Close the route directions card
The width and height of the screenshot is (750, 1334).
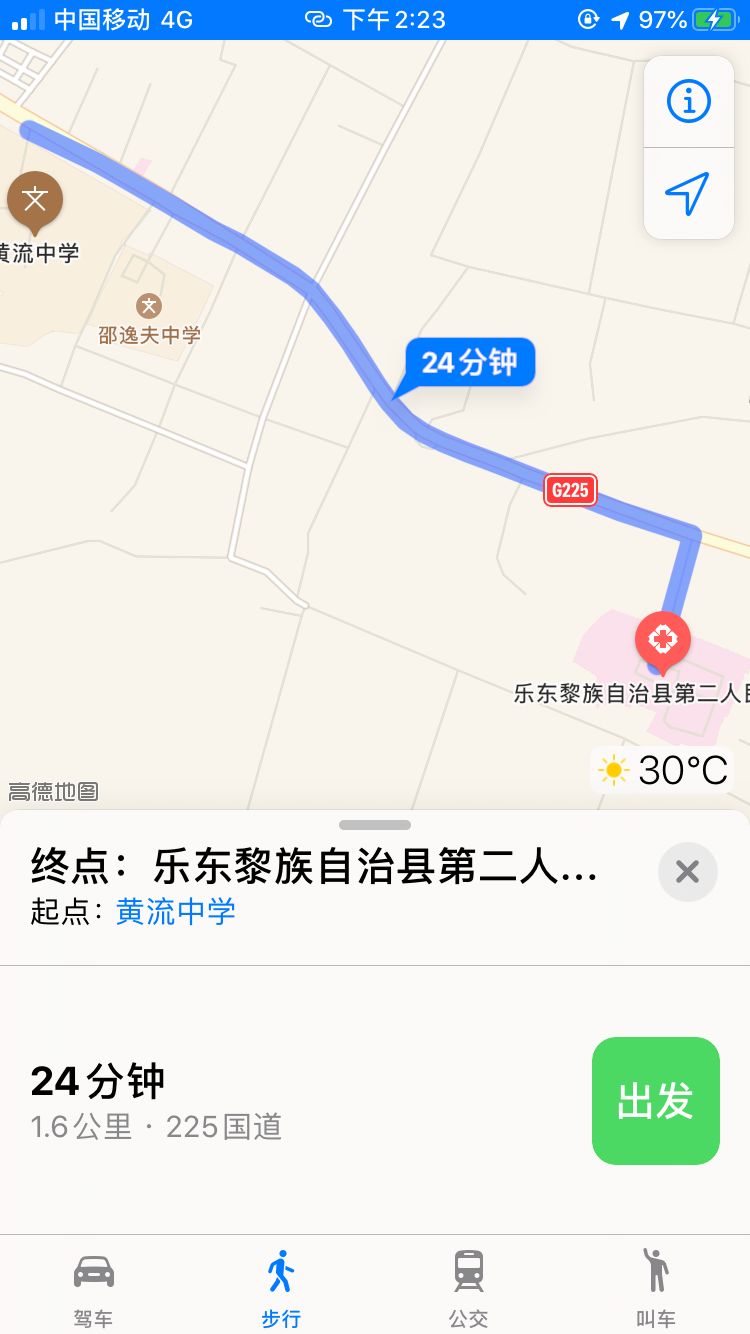[x=687, y=872]
